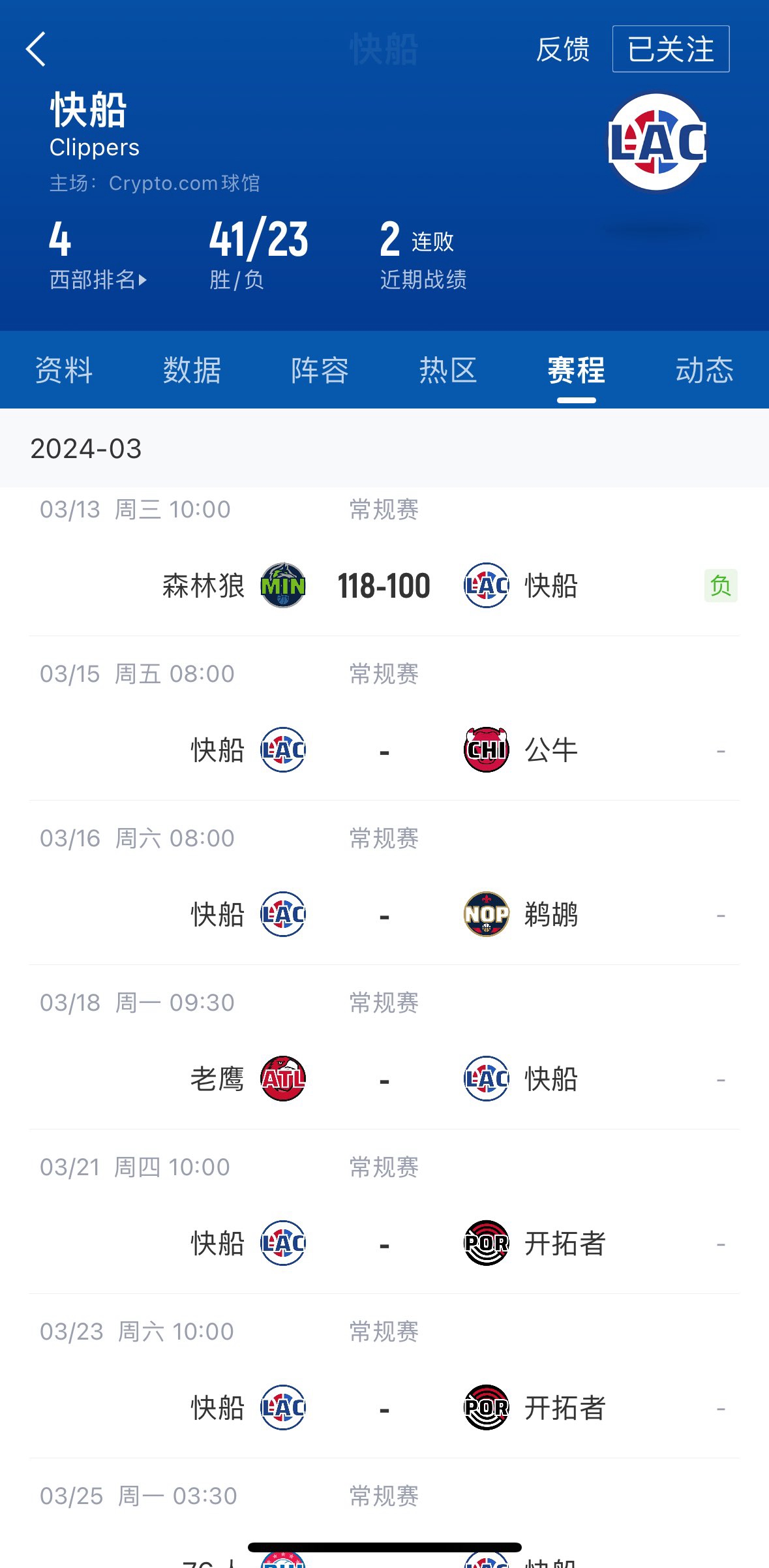Image resolution: width=769 pixels, height=1568 pixels.
Task: Open the 快船 vs 公牛 game
Action: [x=384, y=750]
